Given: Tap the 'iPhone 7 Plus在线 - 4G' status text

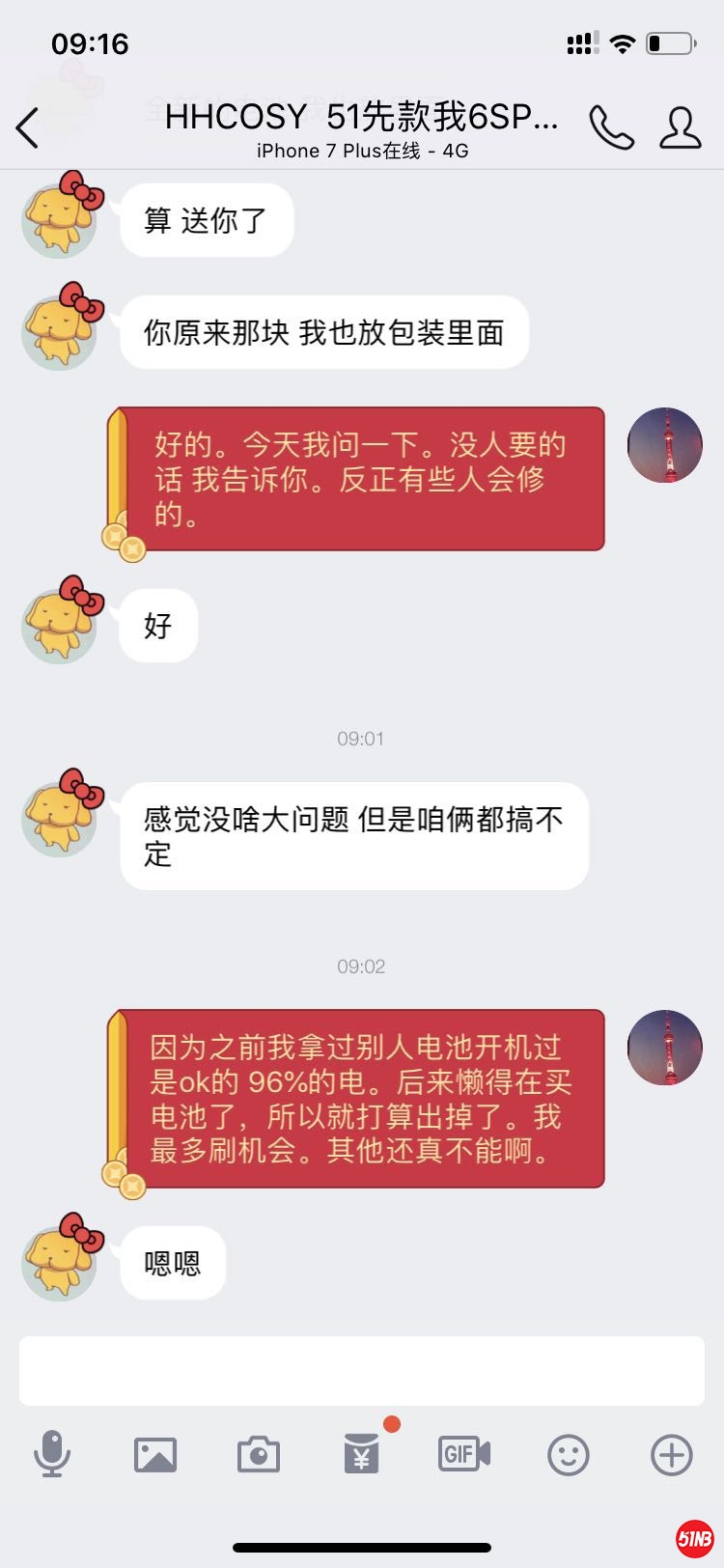Looking at the screenshot, I should (362, 151).
